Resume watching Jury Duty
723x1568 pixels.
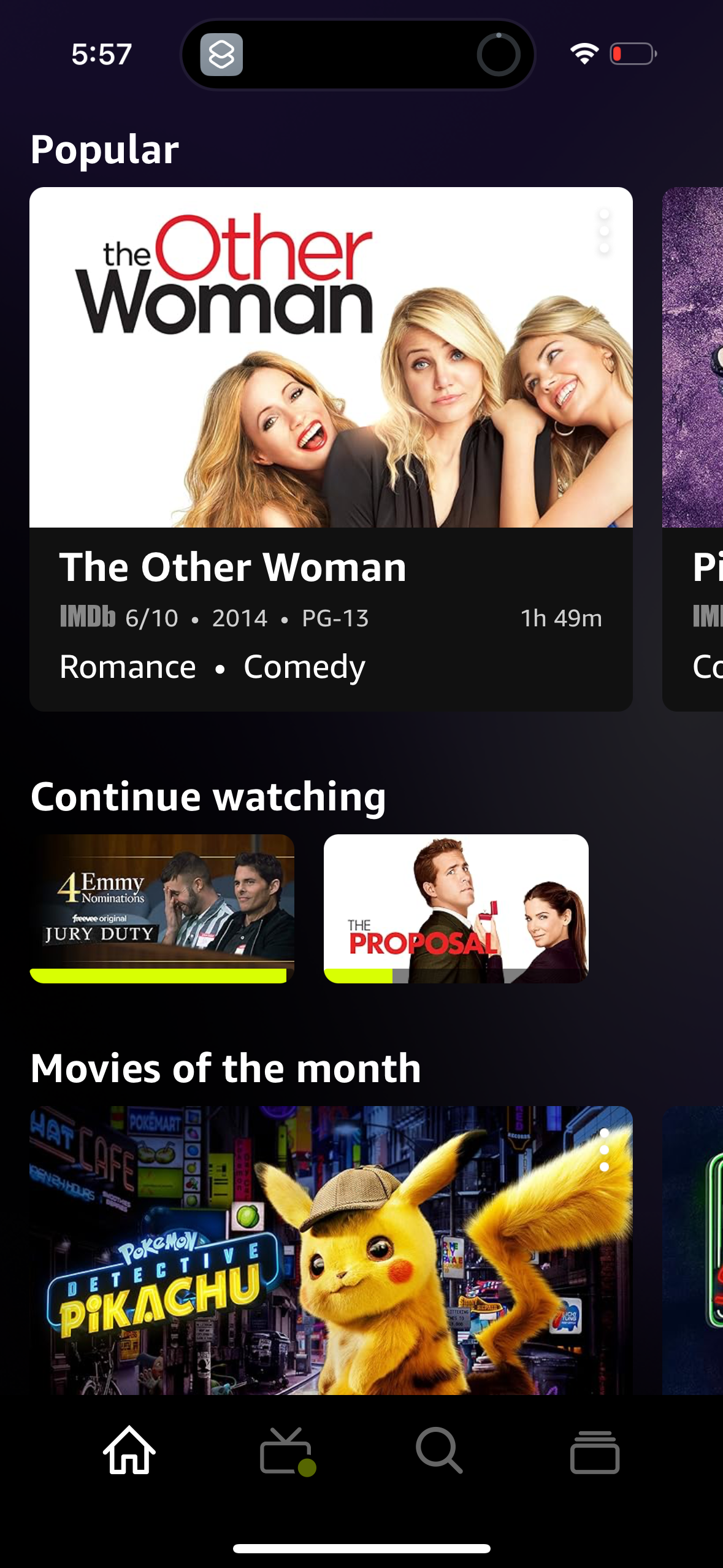click(x=162, y=908)
